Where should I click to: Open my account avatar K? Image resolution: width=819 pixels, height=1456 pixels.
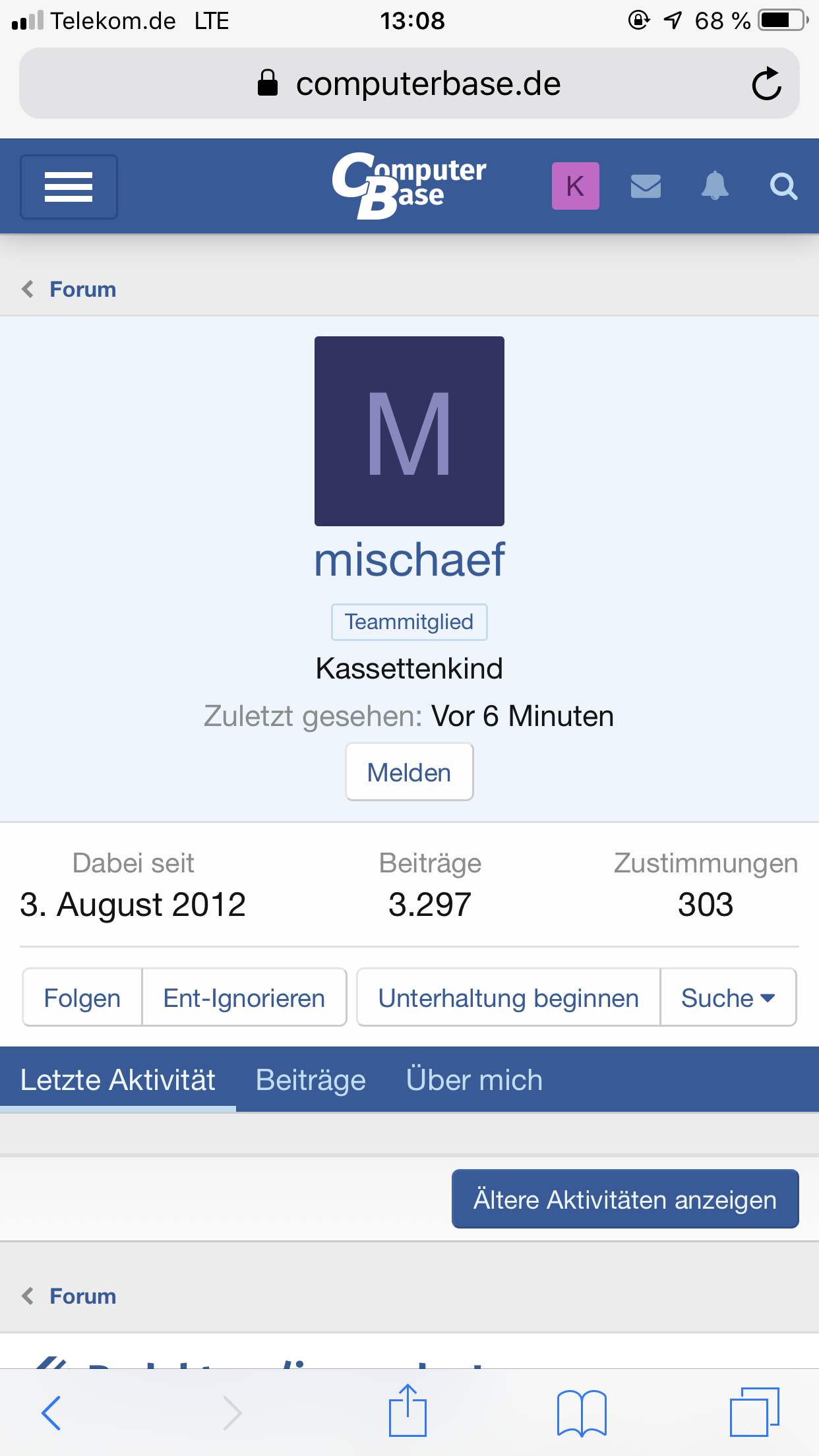(575, 186)
